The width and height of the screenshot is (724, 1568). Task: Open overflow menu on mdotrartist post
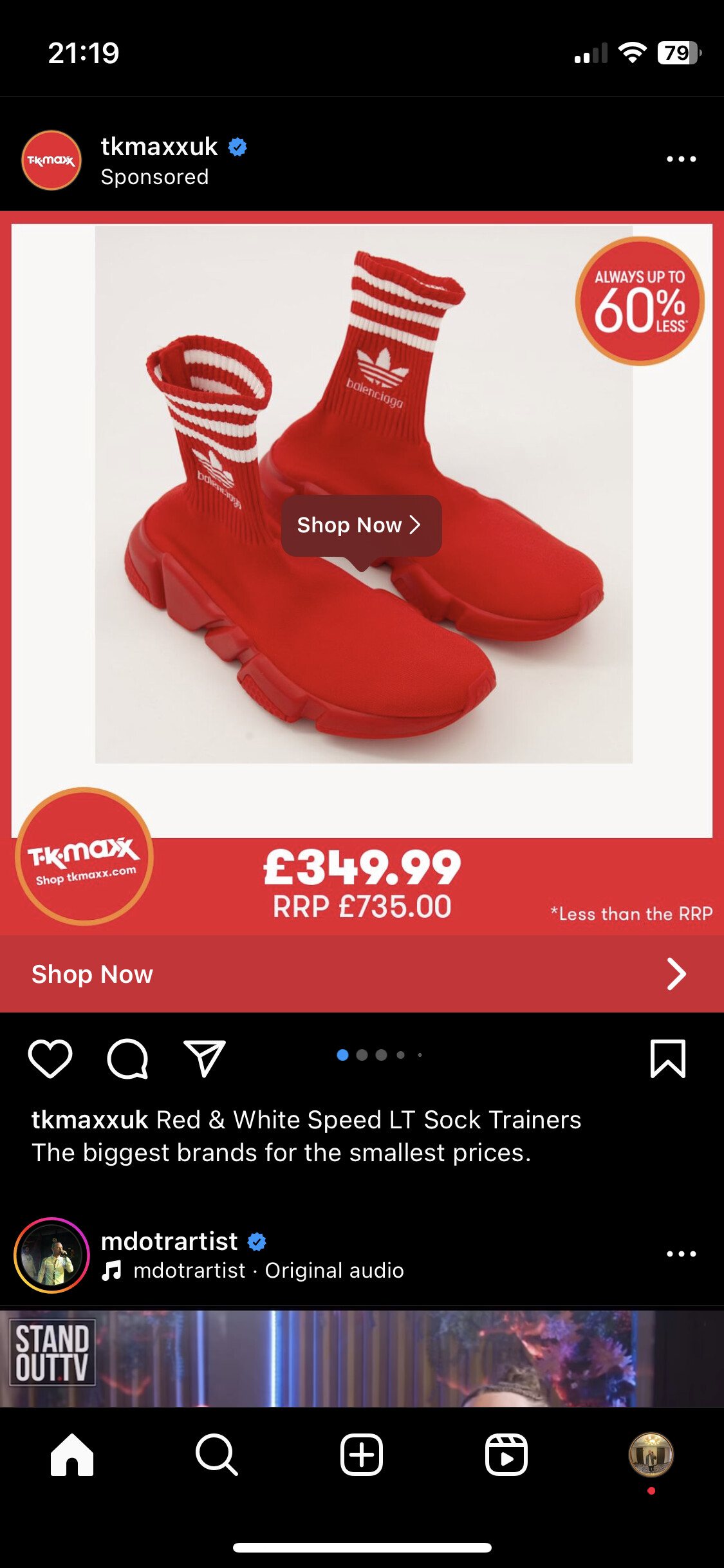point(681,1253)
